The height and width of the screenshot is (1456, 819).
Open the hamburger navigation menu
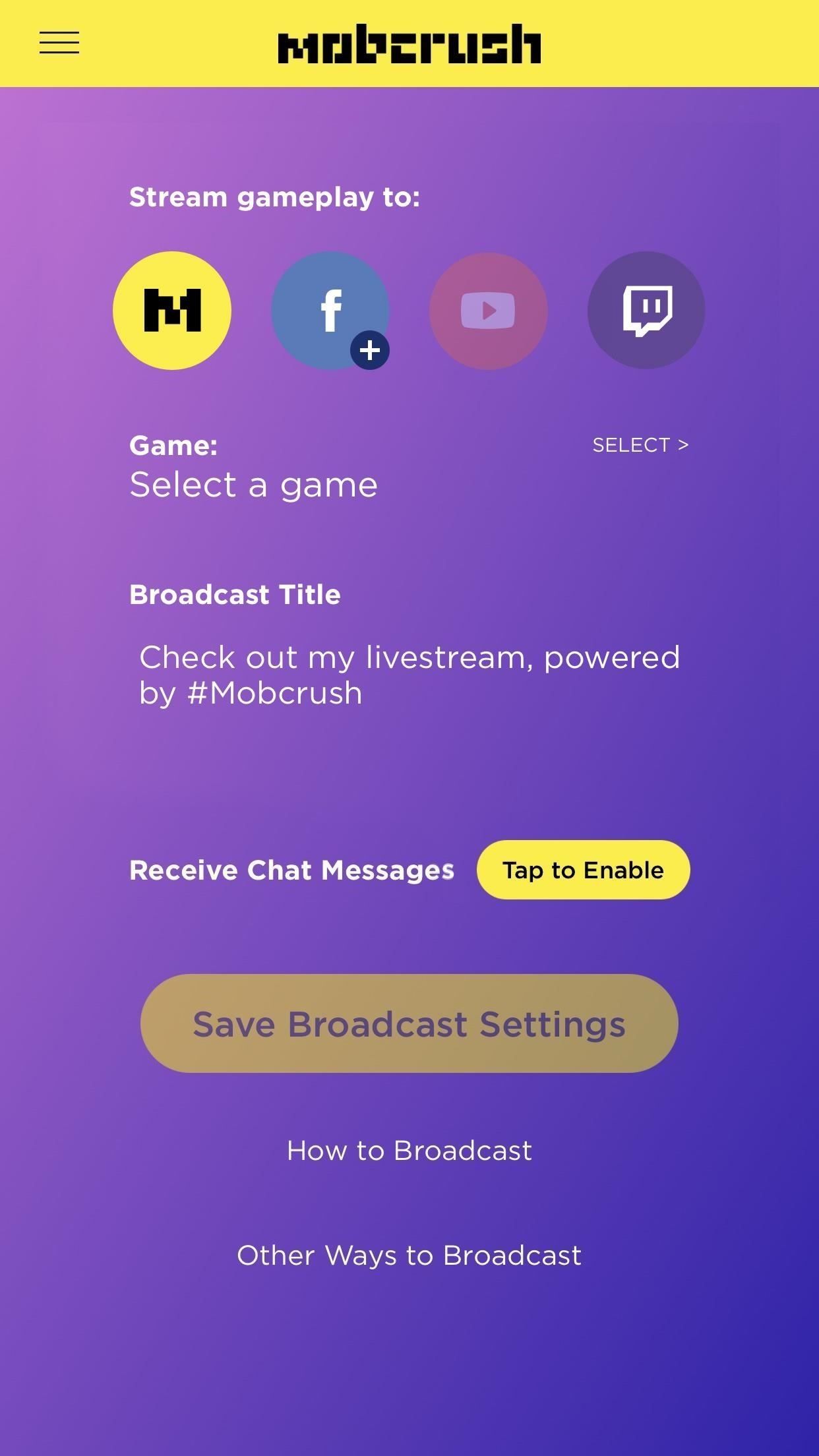58,43
